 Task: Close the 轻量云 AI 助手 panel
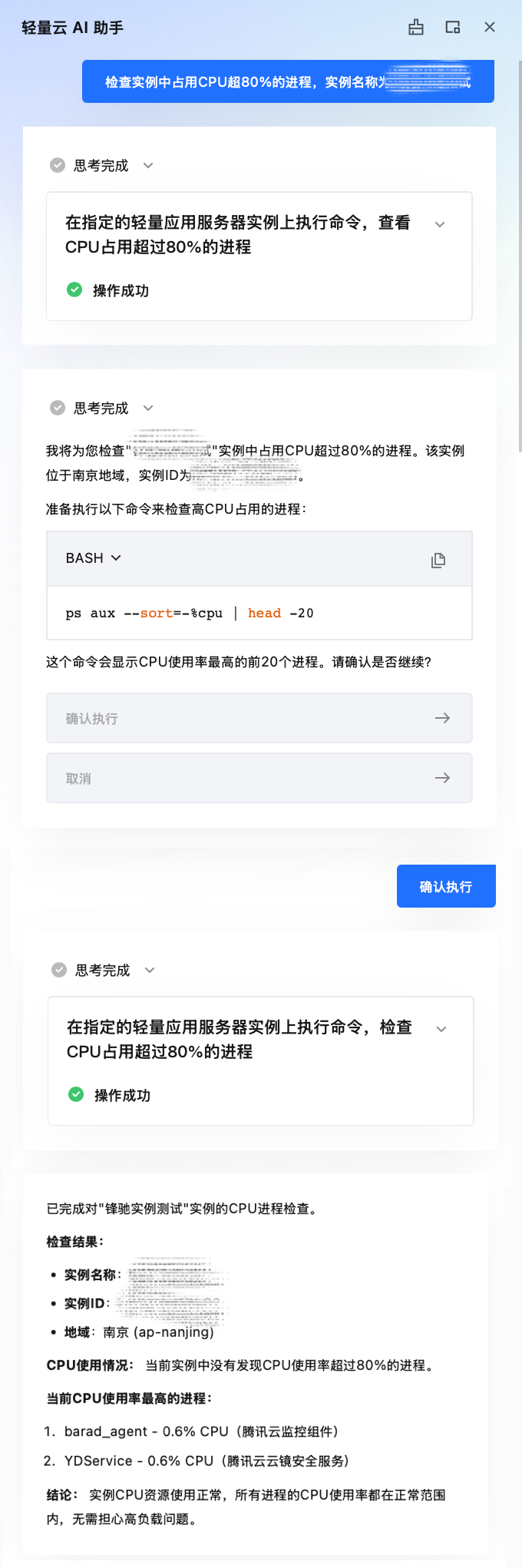pos(490,28)
